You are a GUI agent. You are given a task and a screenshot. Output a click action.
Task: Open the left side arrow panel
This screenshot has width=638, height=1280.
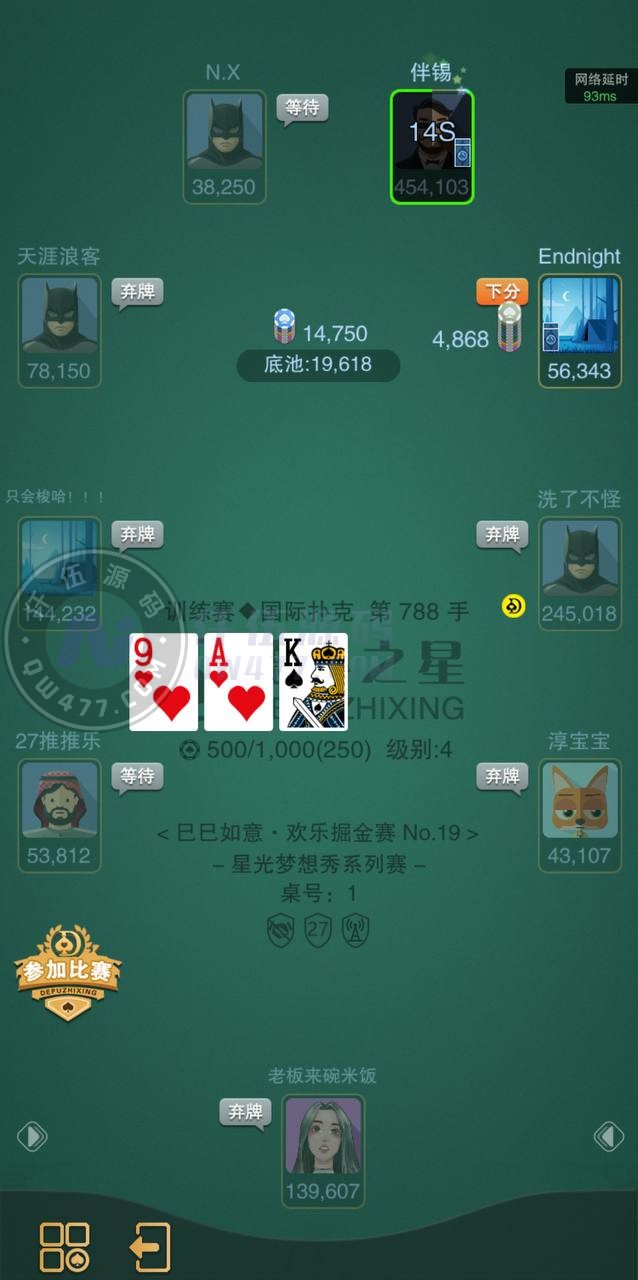point(31,1137)
